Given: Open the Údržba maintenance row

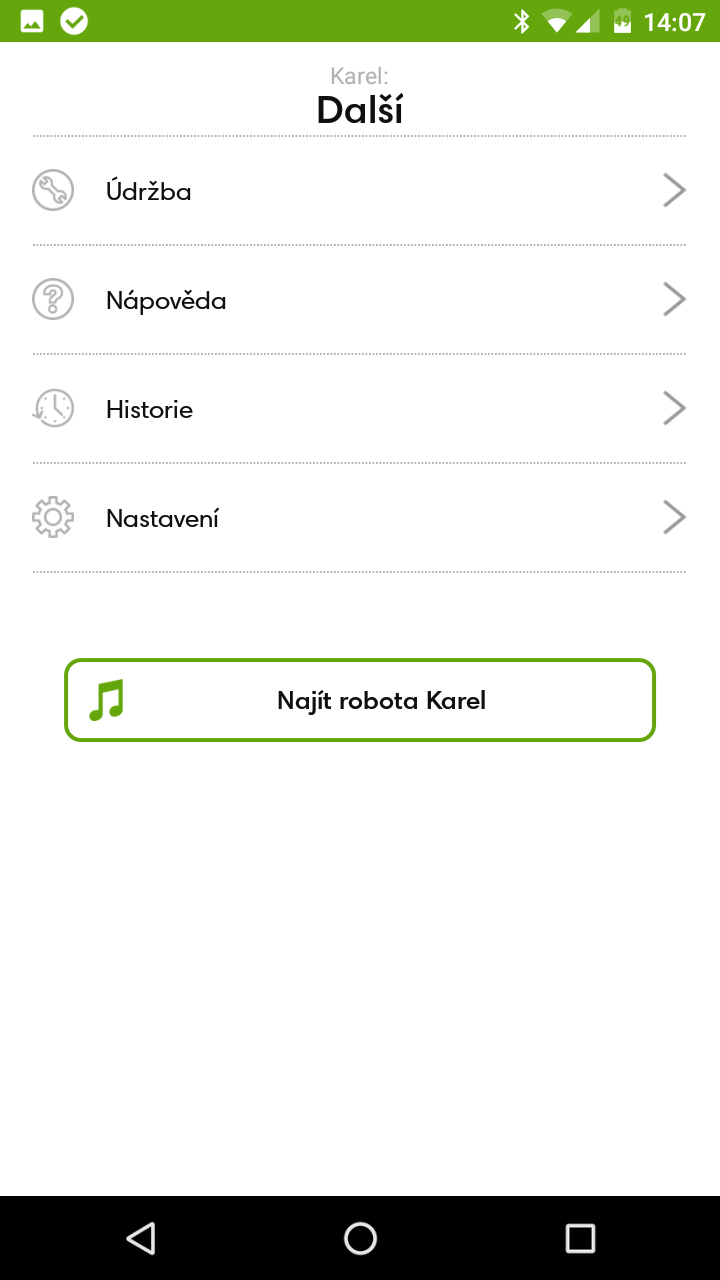Looking at the screenshot, I should coord(359,190).
